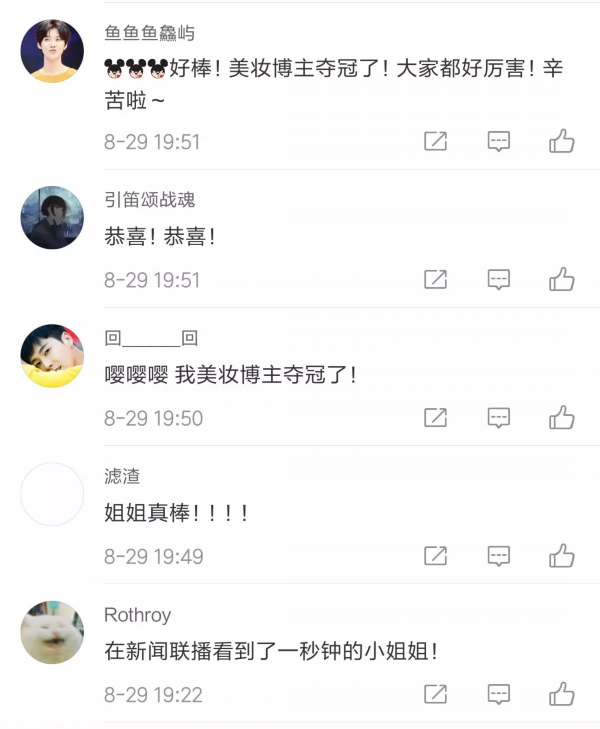Image resolution: width=600 pixels, height=729 pixels.
Task: Open 鱼鱼鱼鱻屿's profile avatar
Action: (x=52, y=51)
